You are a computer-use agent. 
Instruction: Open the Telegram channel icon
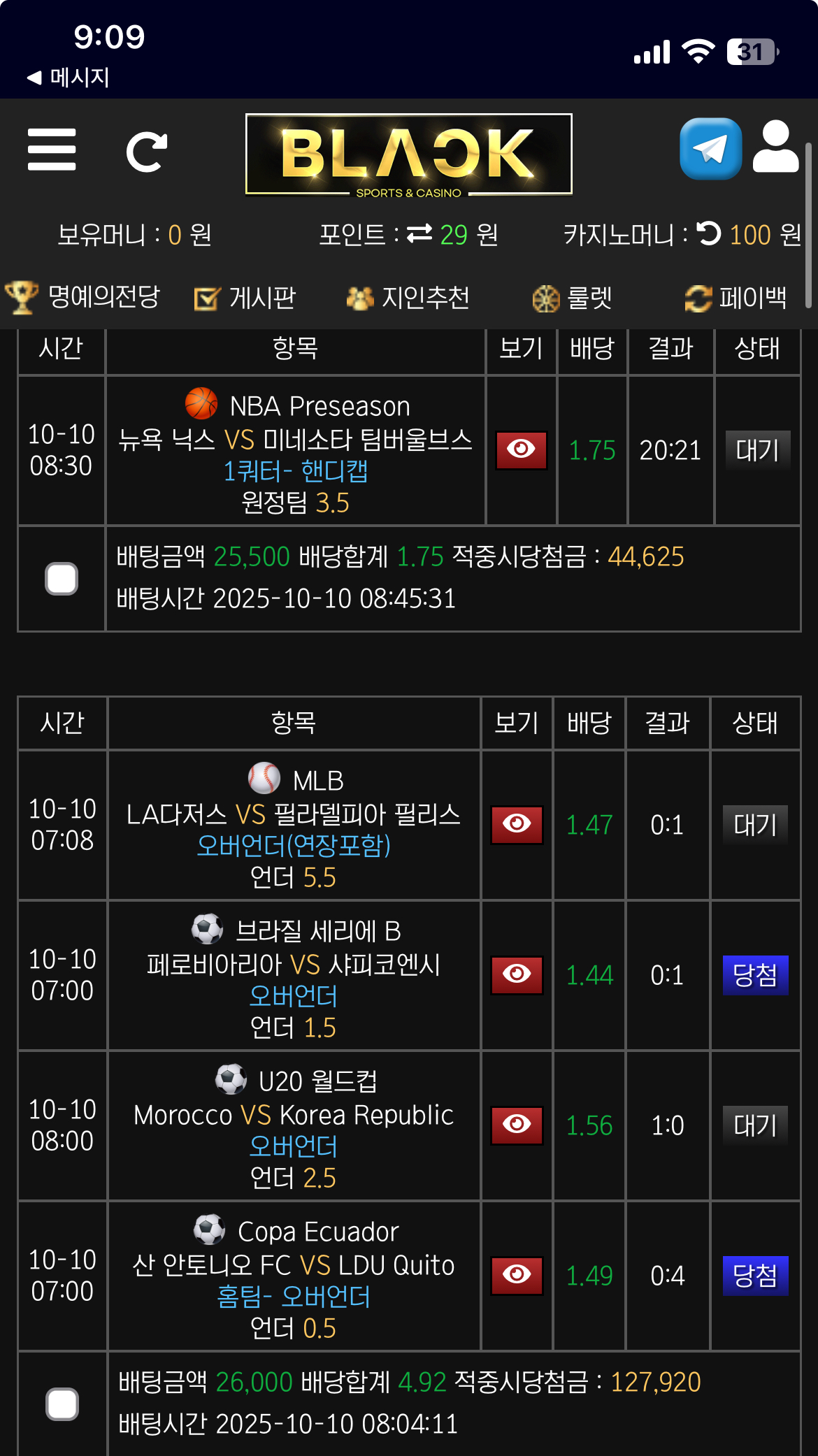click(x=710, y=149)
